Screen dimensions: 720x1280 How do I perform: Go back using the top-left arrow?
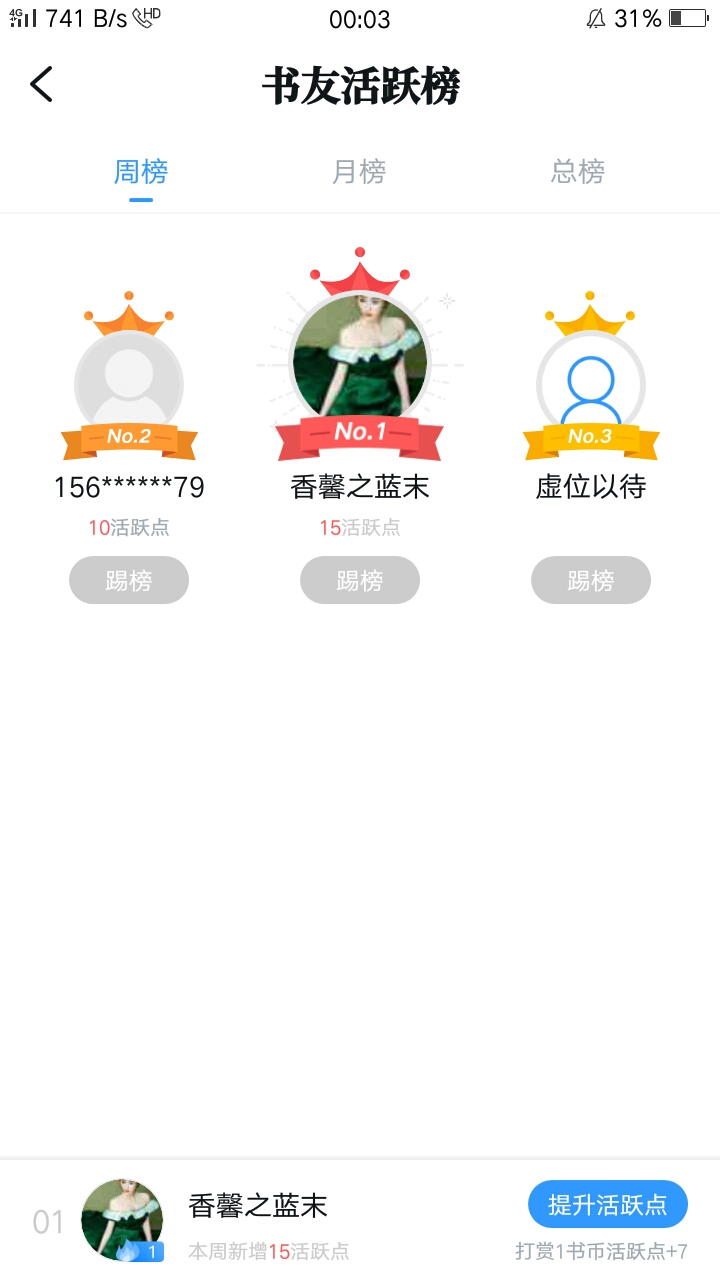click(x=41, y=85)
